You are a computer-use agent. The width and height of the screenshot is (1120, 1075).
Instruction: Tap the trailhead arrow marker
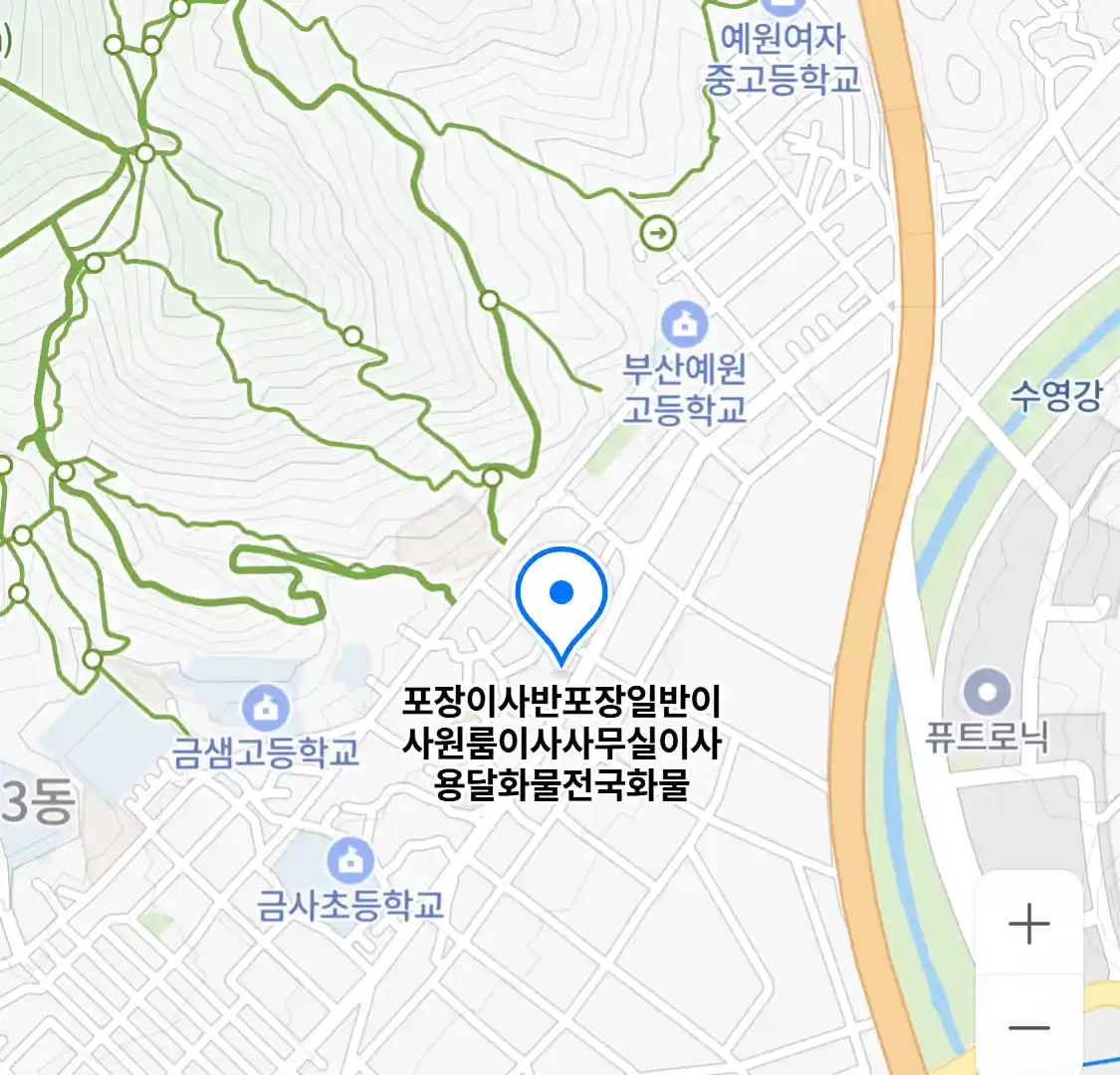[658, 234]
